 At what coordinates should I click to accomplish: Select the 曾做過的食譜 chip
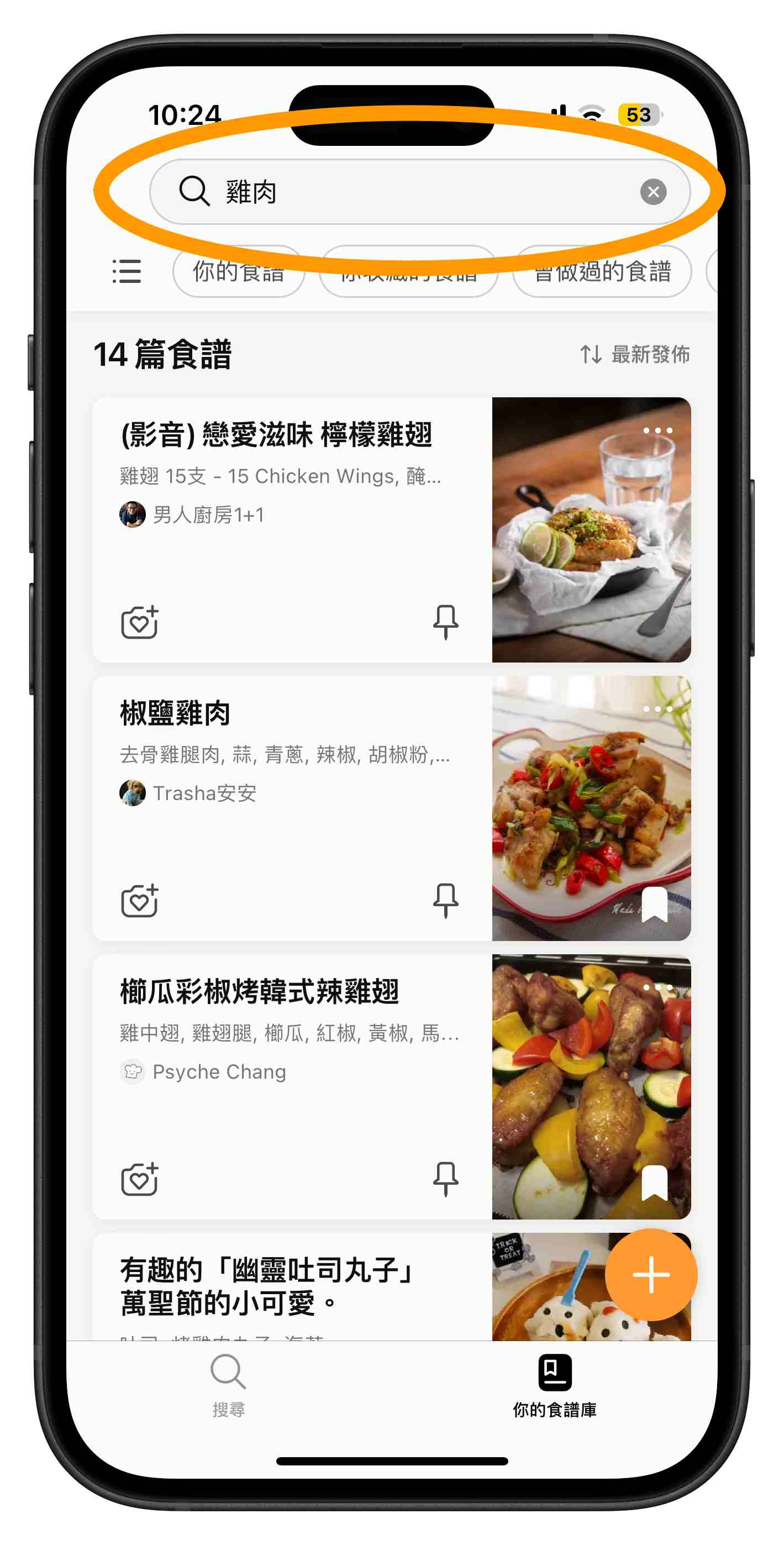[x=602, y=272]
